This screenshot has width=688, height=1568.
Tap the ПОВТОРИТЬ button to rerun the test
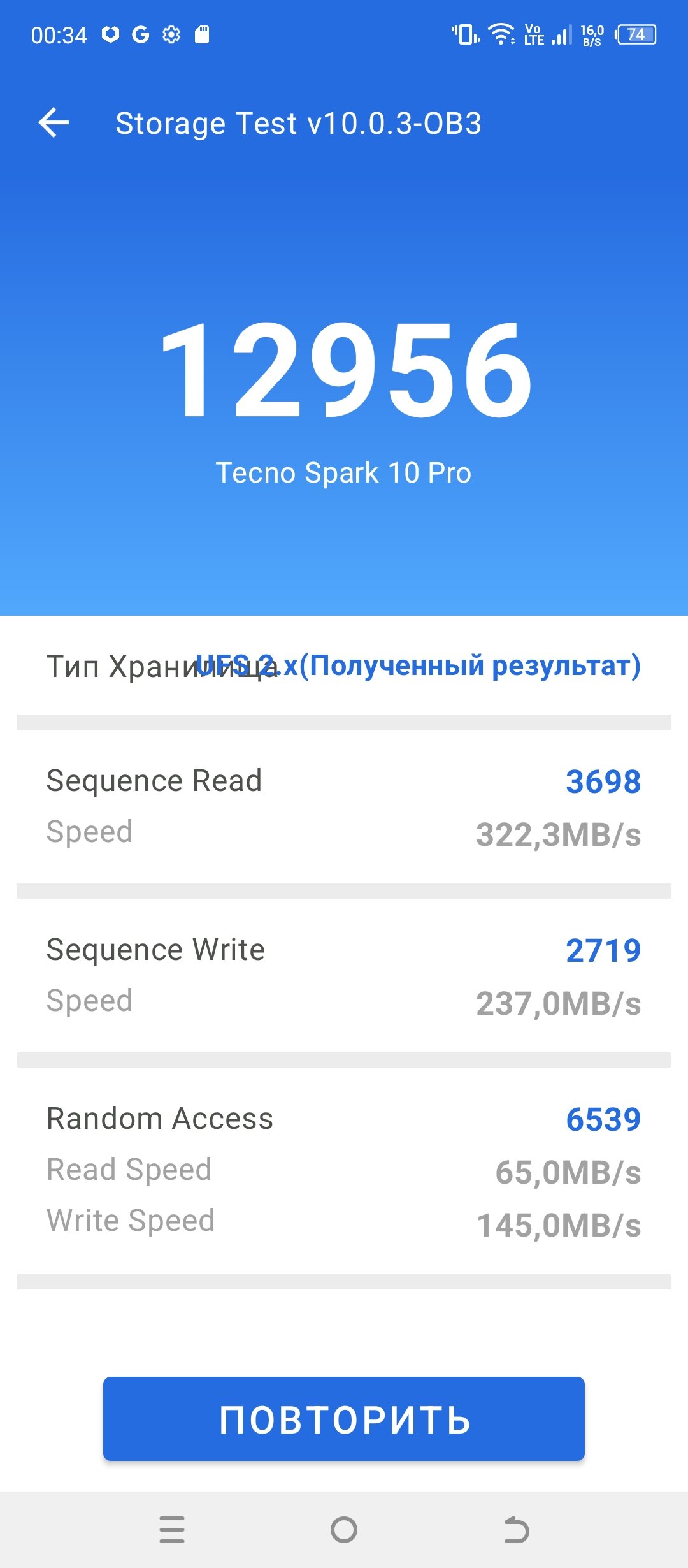coord(344,1418)
